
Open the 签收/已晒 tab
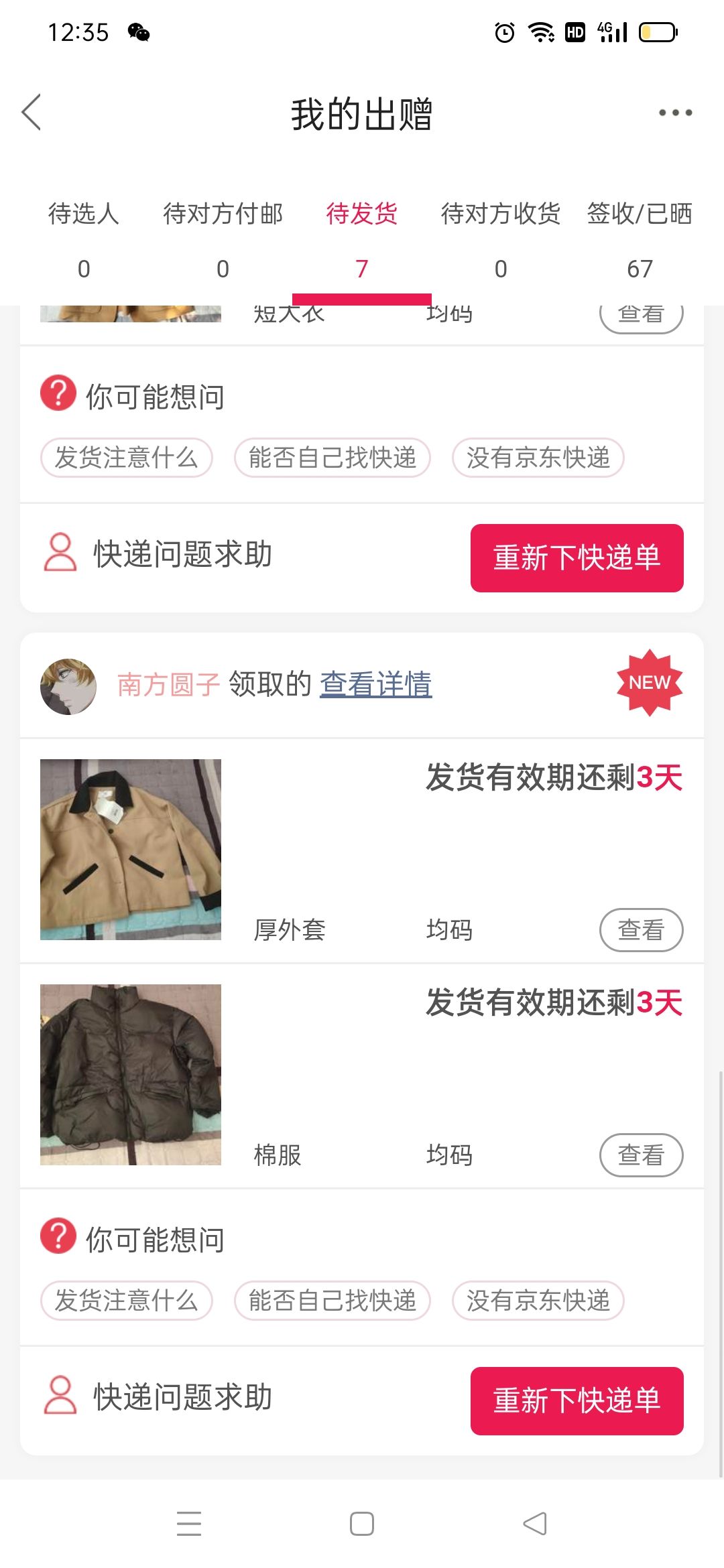click(x=640, y=240)
